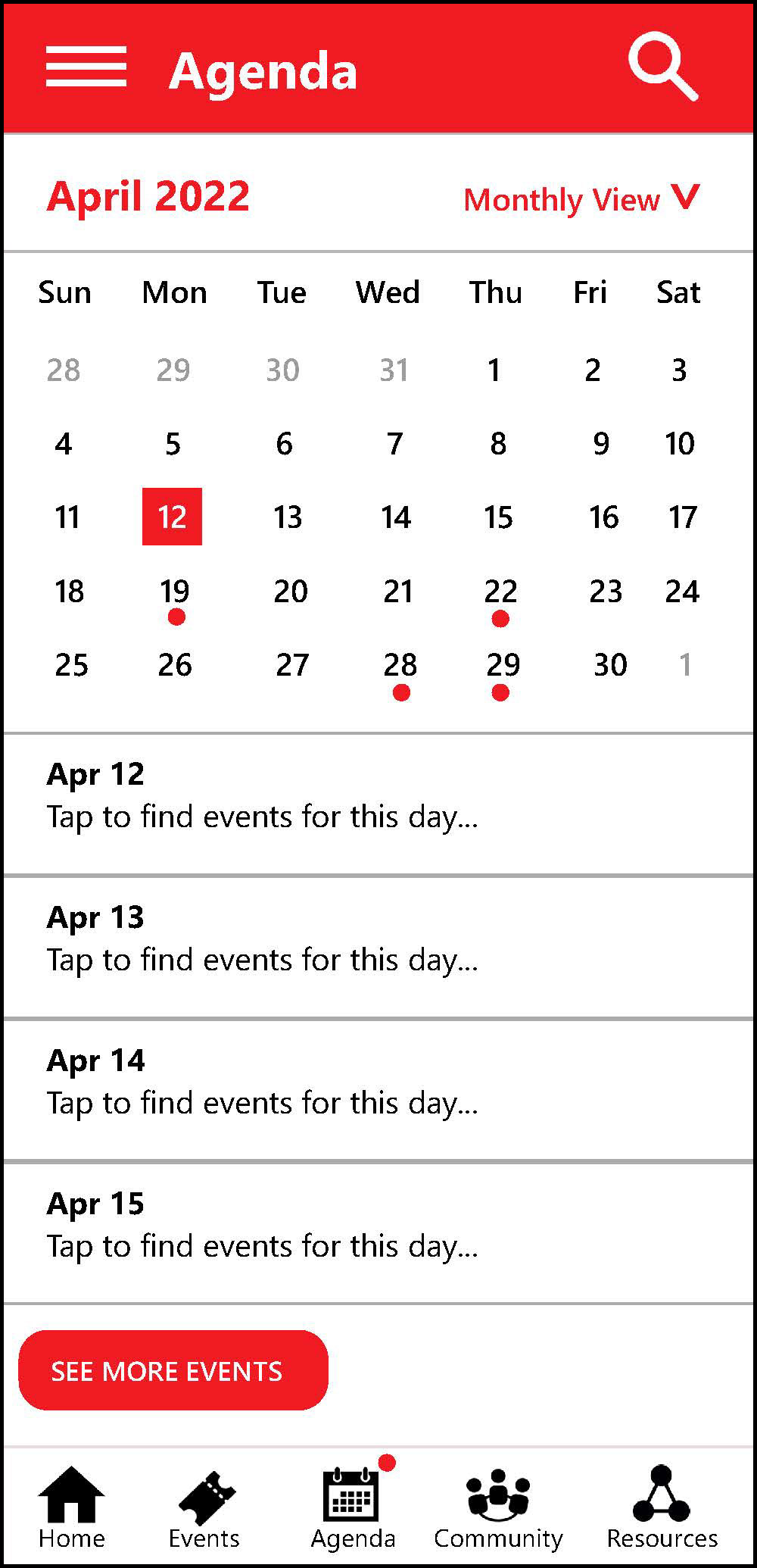Switch to the Events tab
Viewport: 757px width, 1568px height.
pos(204,1509)
